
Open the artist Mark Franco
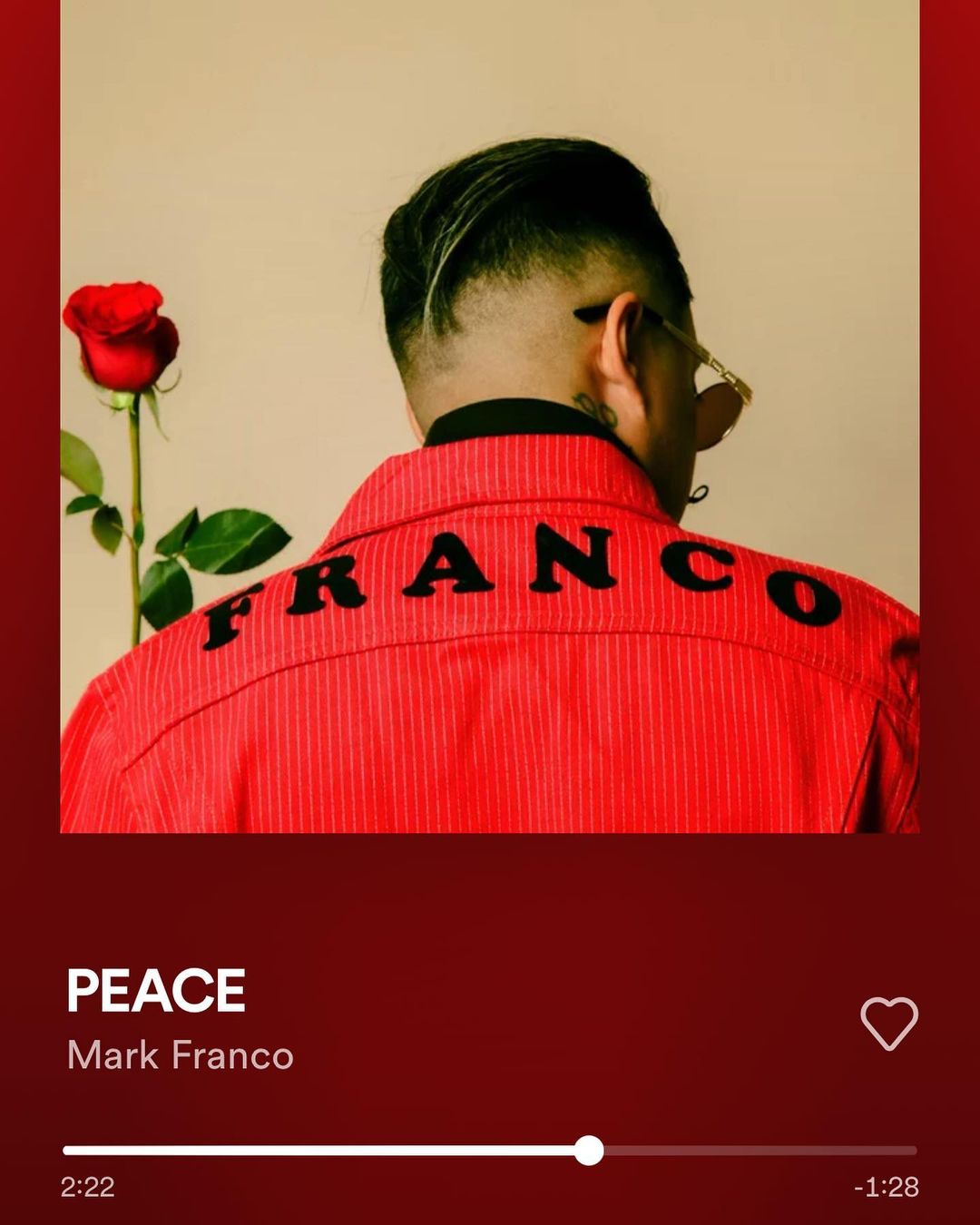pyautogui.click(x=180, y=1055)
